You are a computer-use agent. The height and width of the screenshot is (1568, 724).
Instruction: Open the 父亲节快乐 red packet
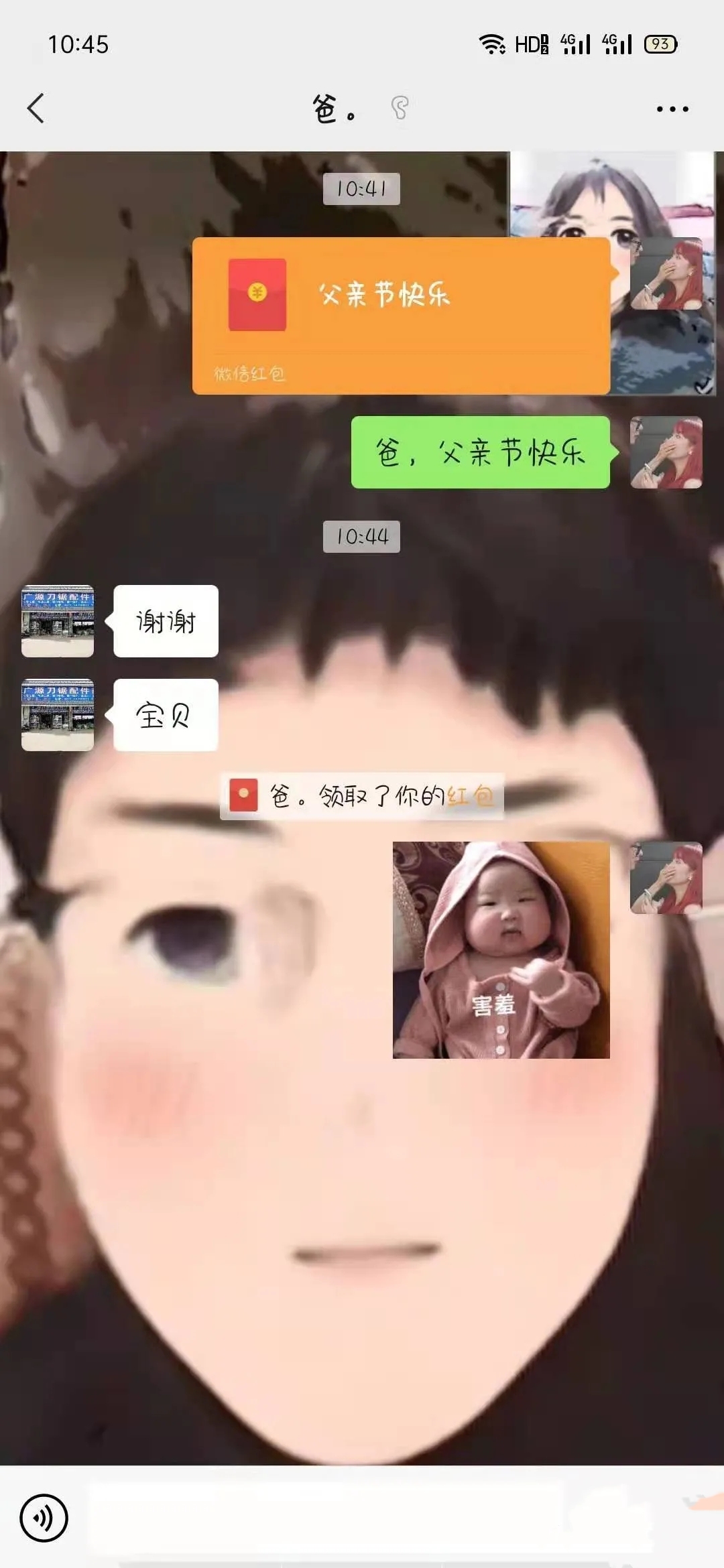(401, 315)
